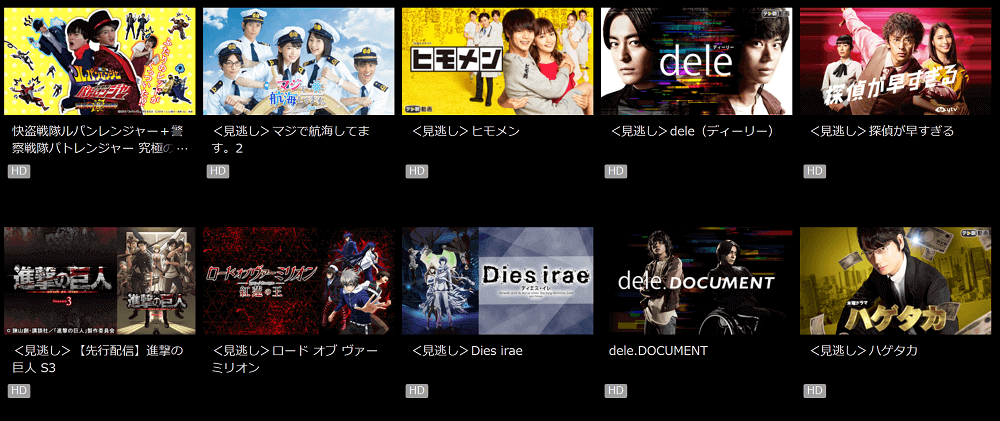Open the Dies irae anime card
The height and width of the screenshot is (421, 1000).
(497, 281)
